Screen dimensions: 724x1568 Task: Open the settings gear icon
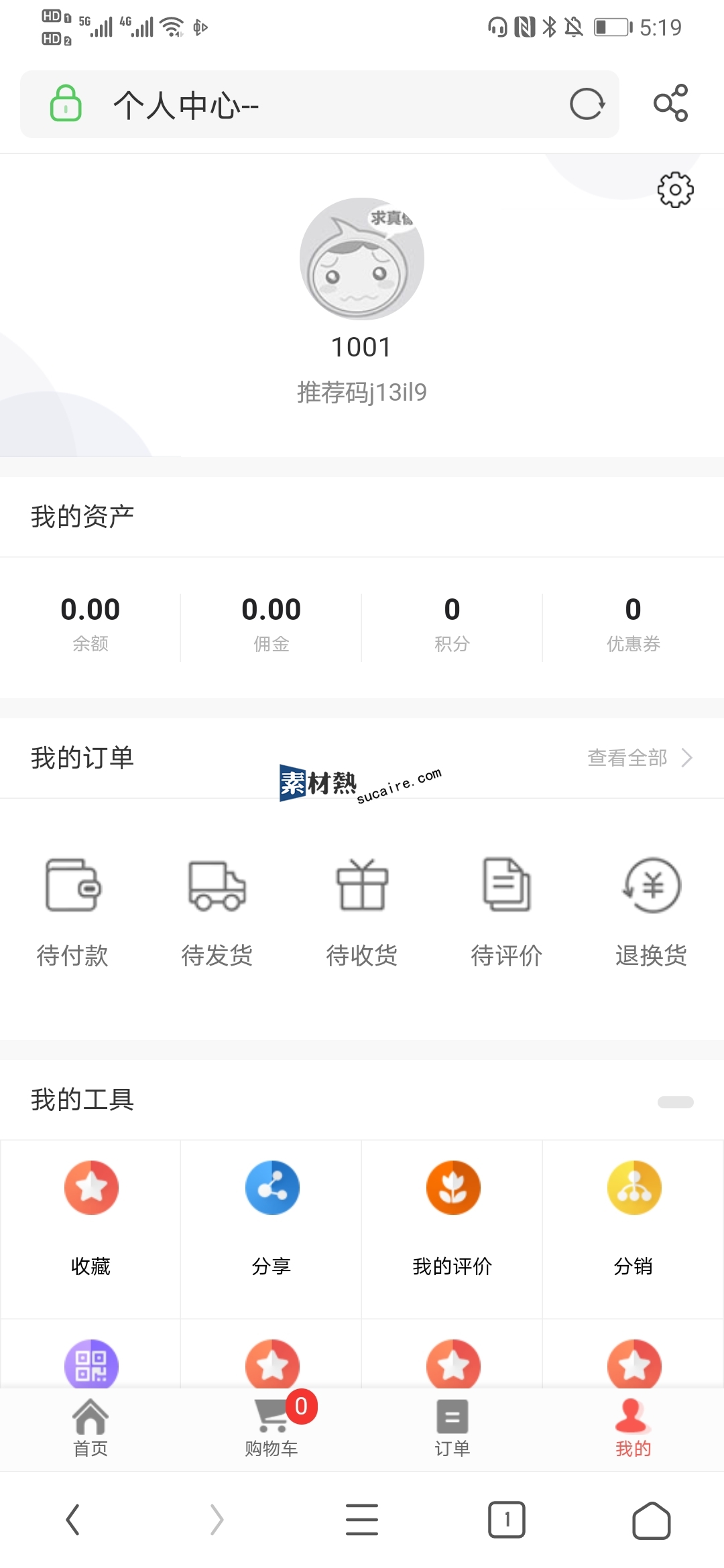coord(675,190)
